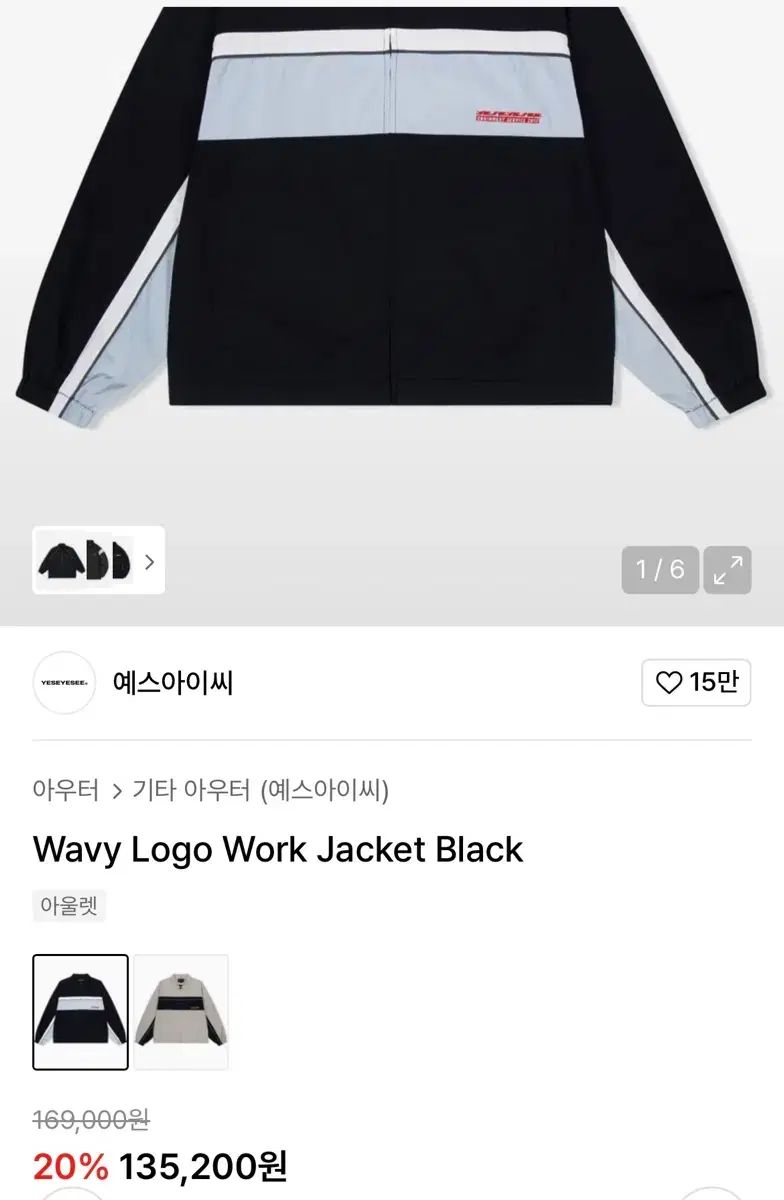
Task: Select the black jacket color option
Action: pyautogui.click(x=81, y=1012)
